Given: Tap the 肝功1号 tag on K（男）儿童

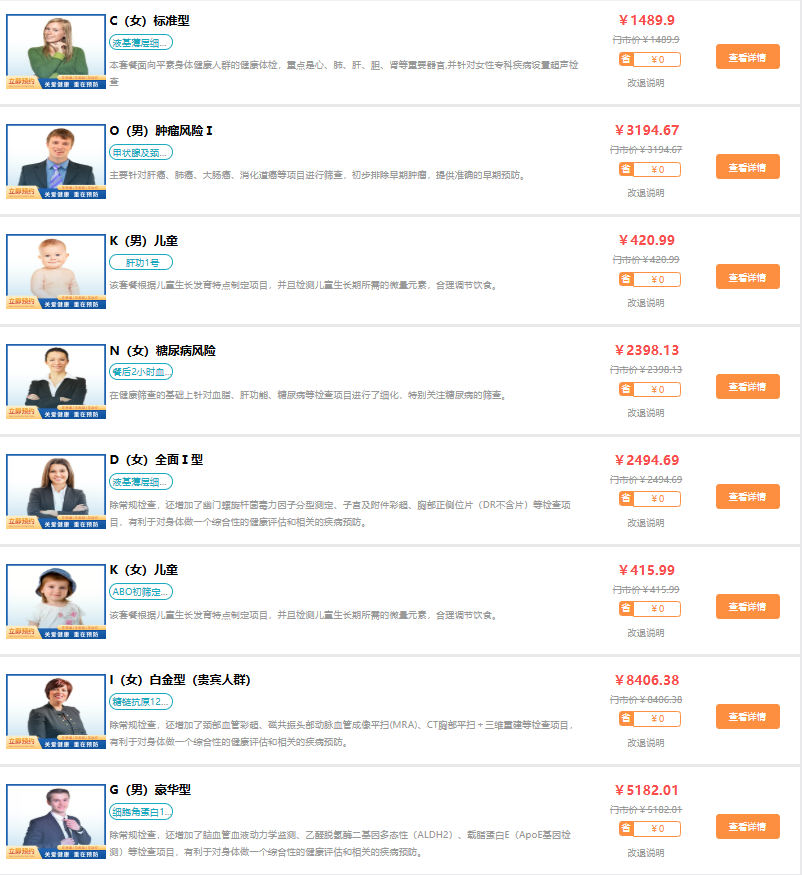Looking at the screenshot, I should pyautogui.click(x=141, y=263).
